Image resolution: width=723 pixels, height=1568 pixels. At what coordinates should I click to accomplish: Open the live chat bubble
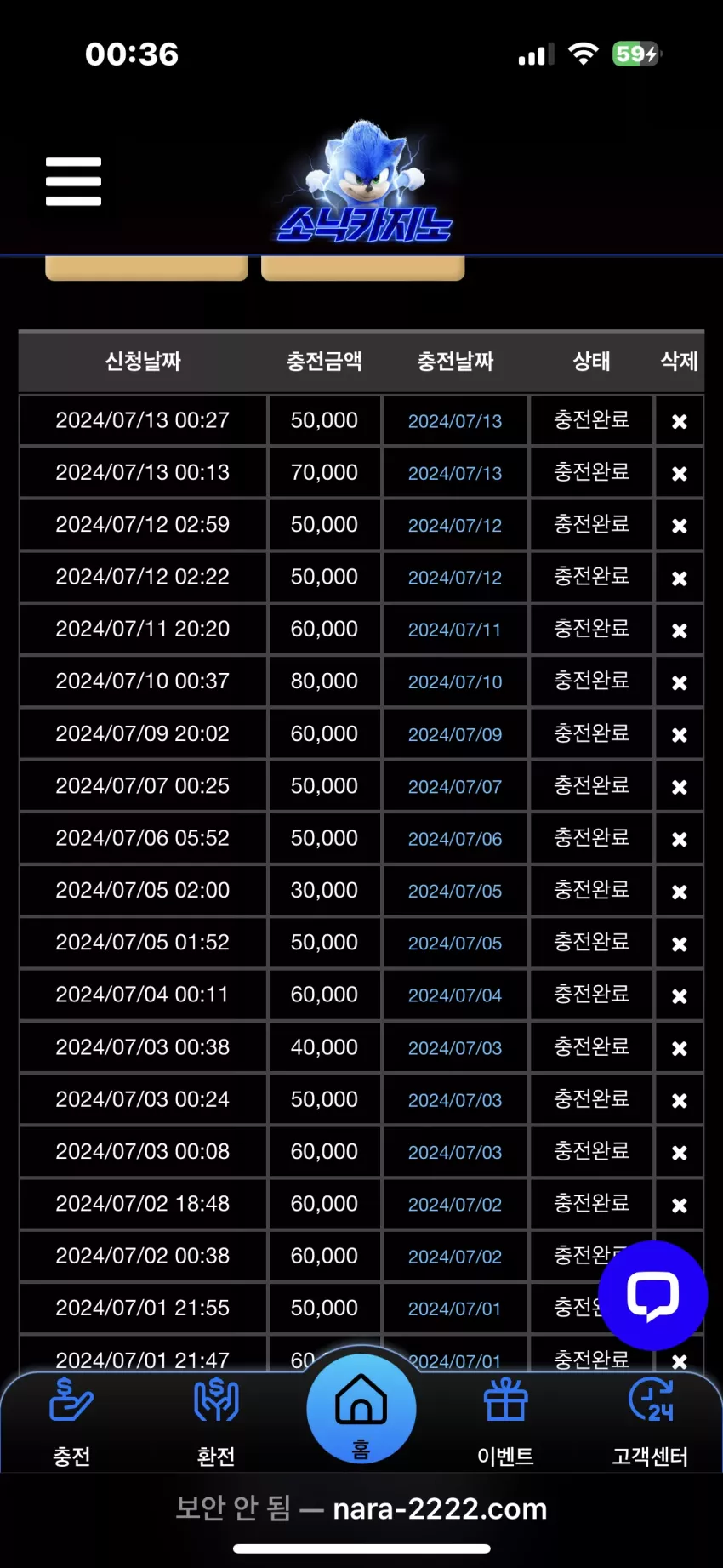click(x=653, y=1295)
